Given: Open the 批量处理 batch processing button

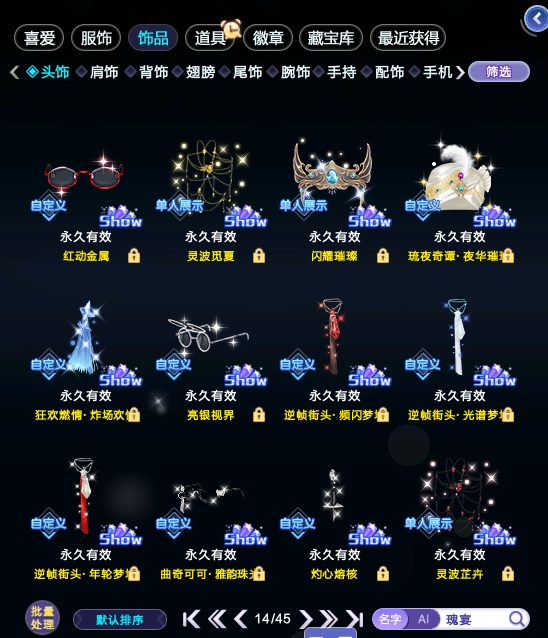Looking at the screenshot, I should (43, 618).
